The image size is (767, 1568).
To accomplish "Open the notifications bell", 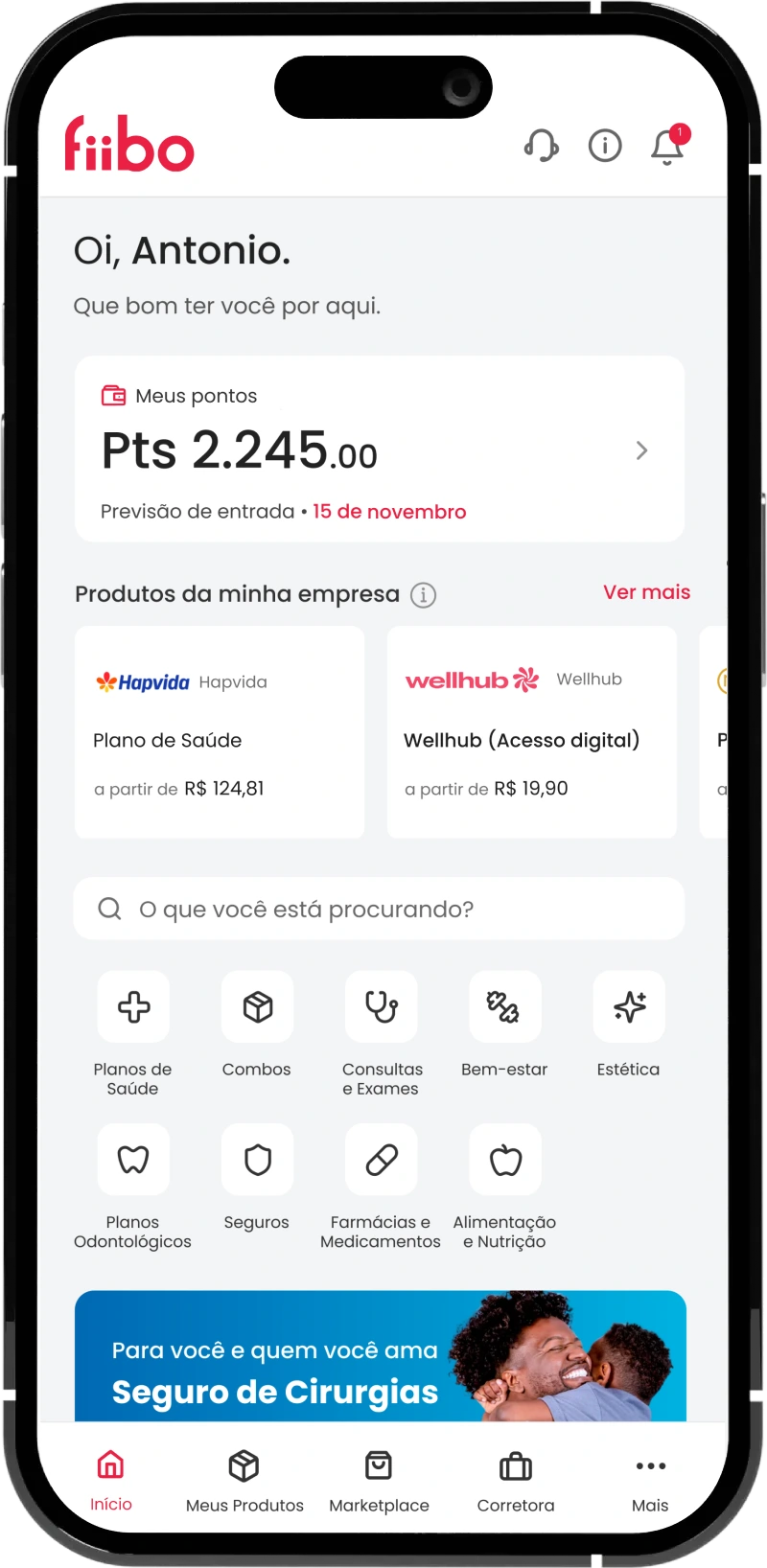I will [667, 147].
